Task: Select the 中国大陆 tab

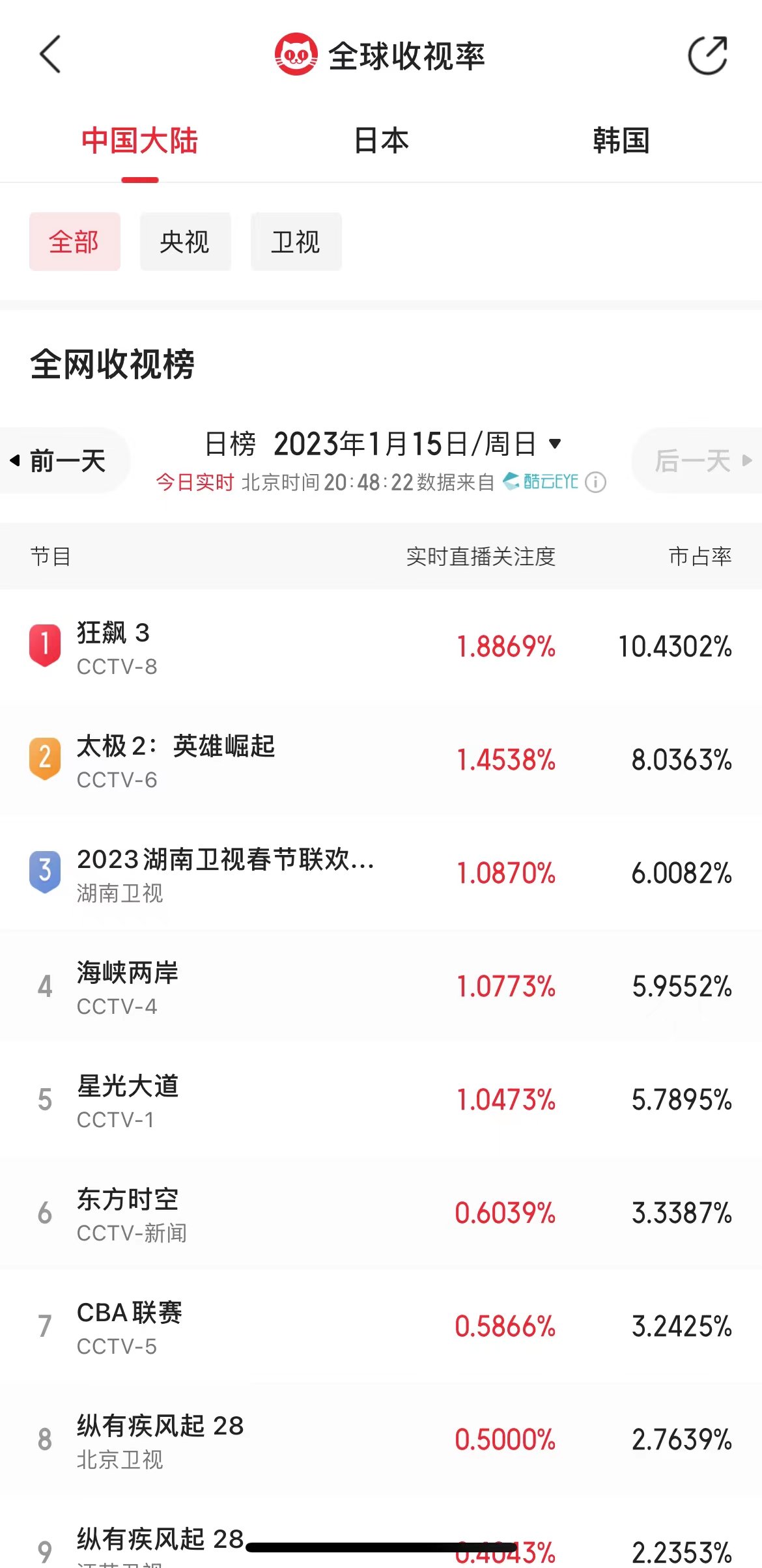Action: point(139,141)
